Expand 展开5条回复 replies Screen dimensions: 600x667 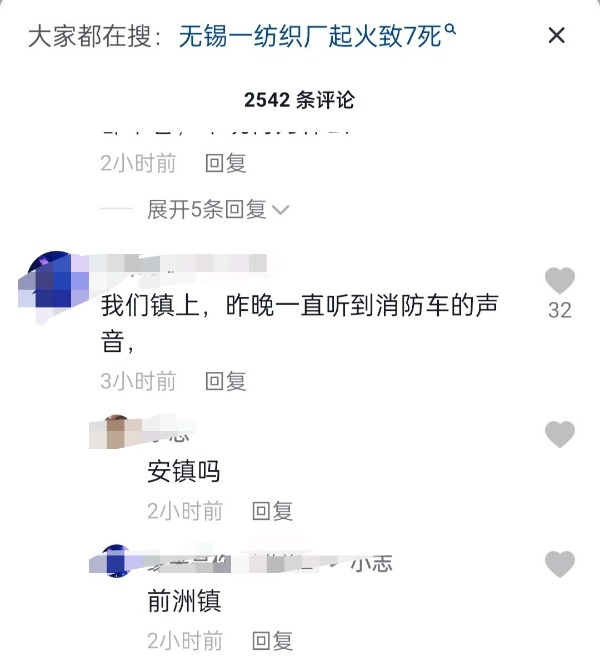tap(218, 209)
